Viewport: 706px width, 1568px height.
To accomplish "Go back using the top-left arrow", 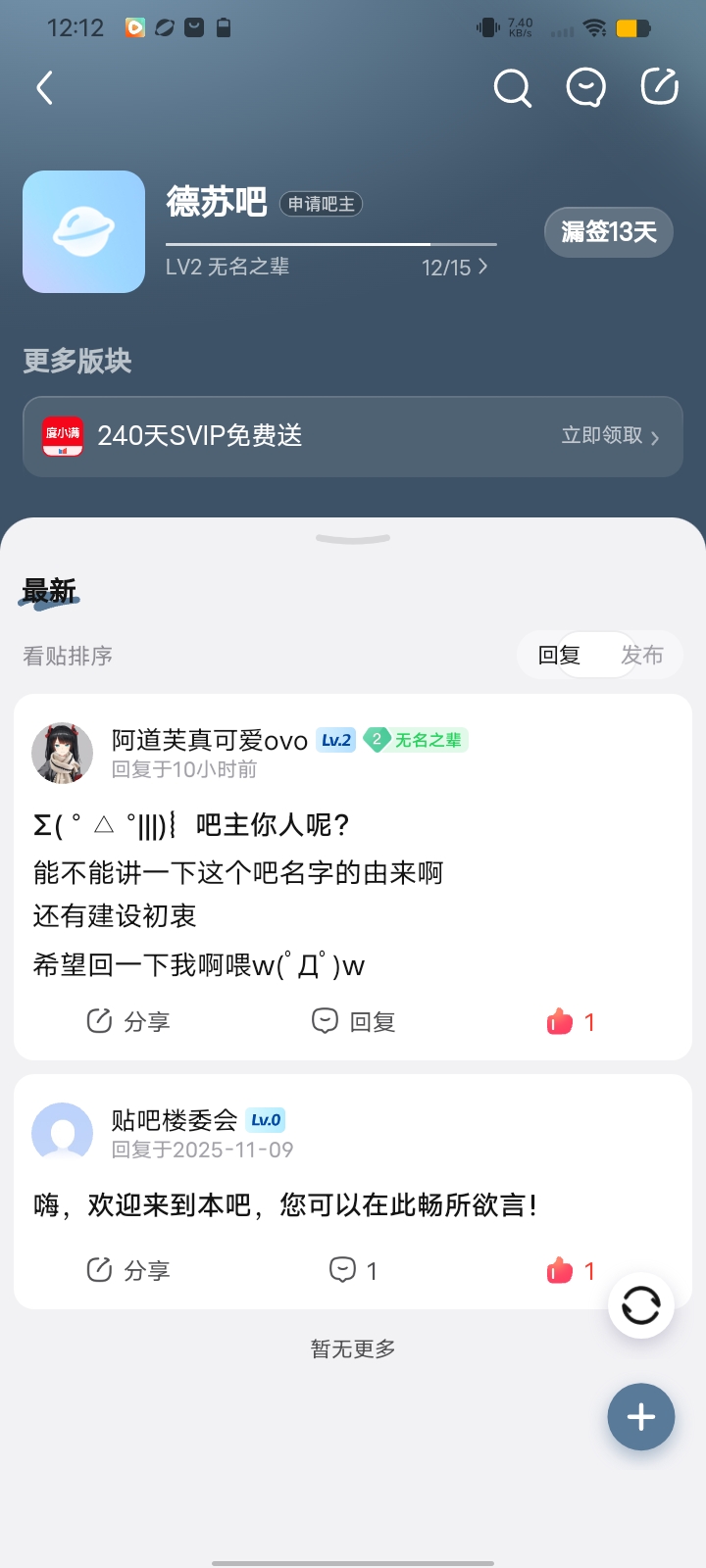I will [44, 88].
